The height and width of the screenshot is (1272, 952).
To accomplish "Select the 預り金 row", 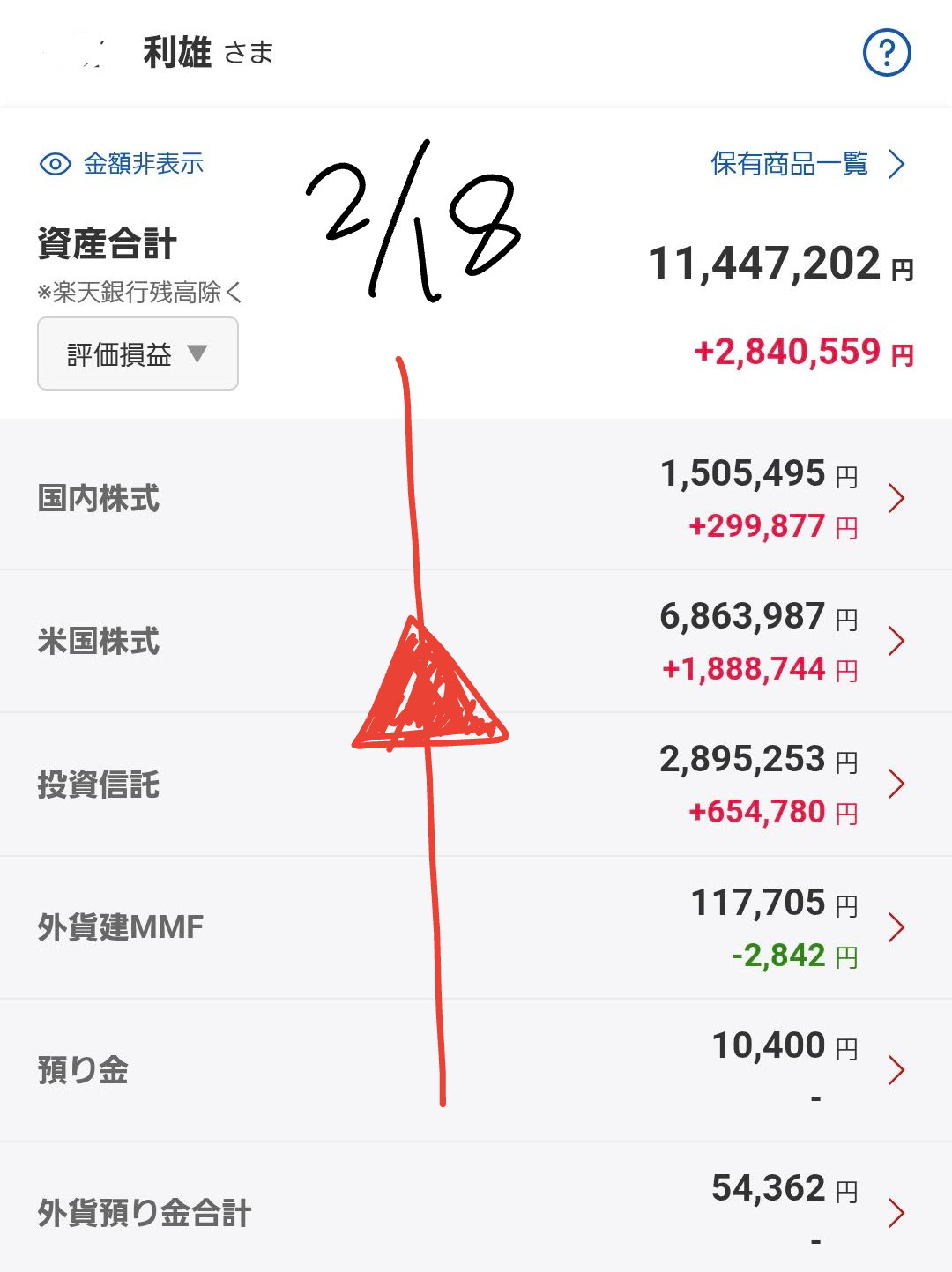I will point(476,1070).
